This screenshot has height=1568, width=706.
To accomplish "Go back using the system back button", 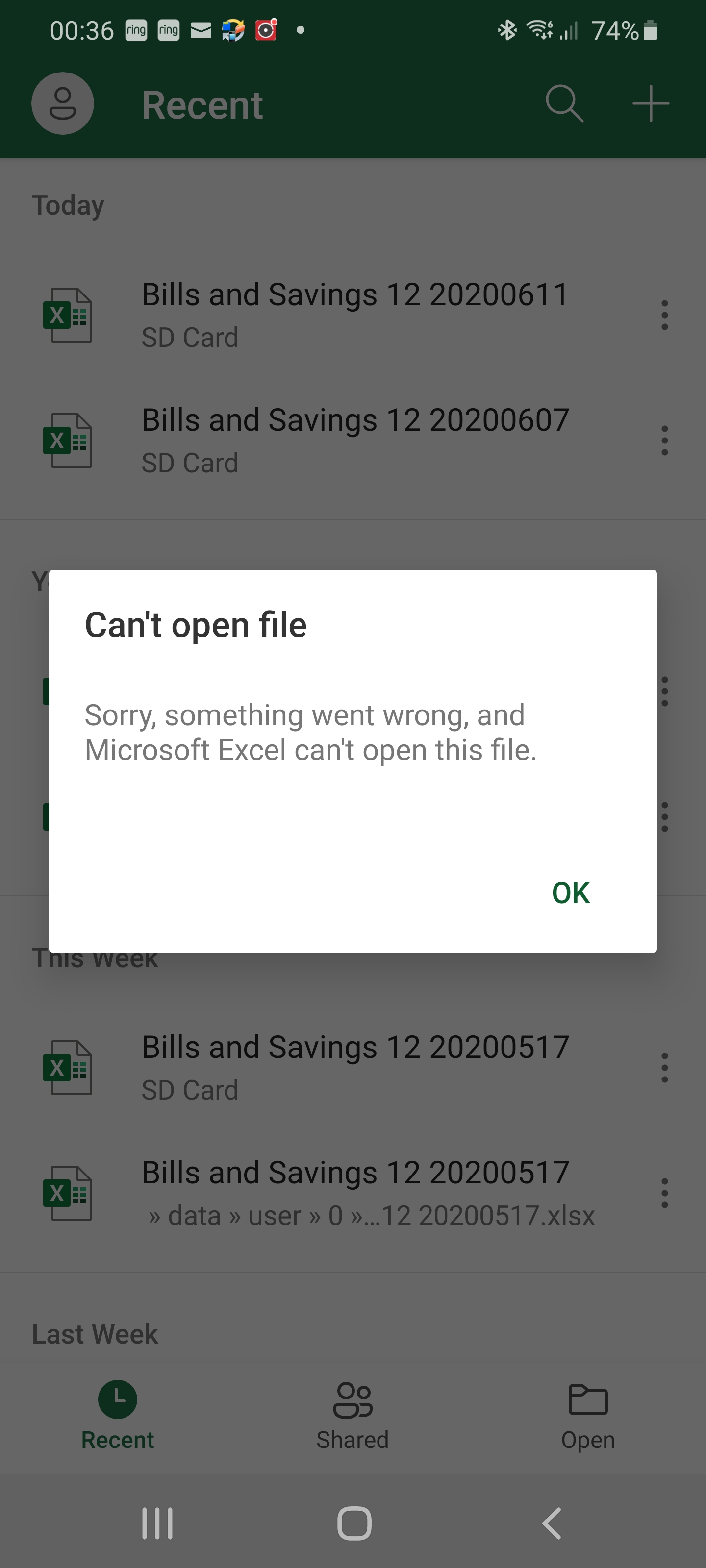I will (551, 1523).
